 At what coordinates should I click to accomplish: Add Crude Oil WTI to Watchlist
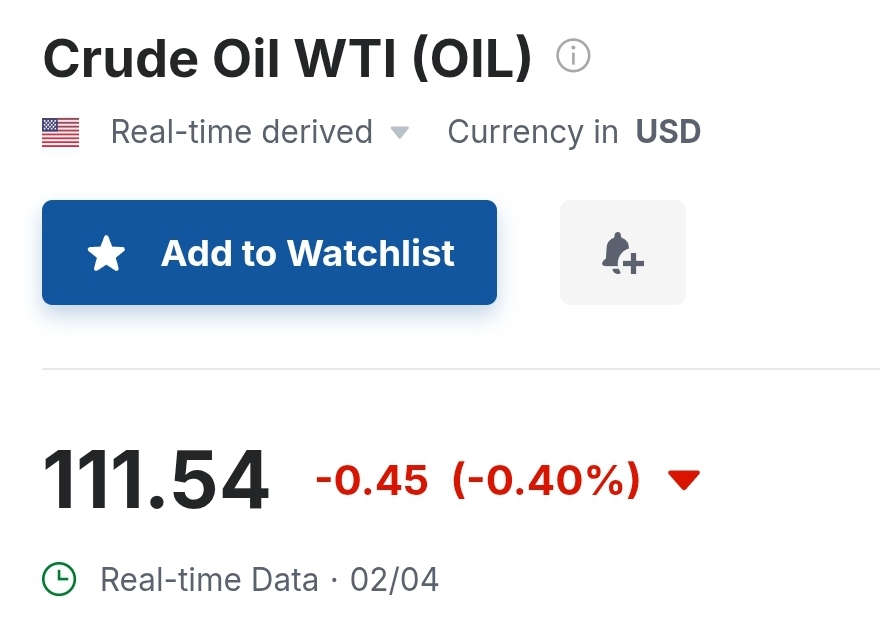[269, 253]
